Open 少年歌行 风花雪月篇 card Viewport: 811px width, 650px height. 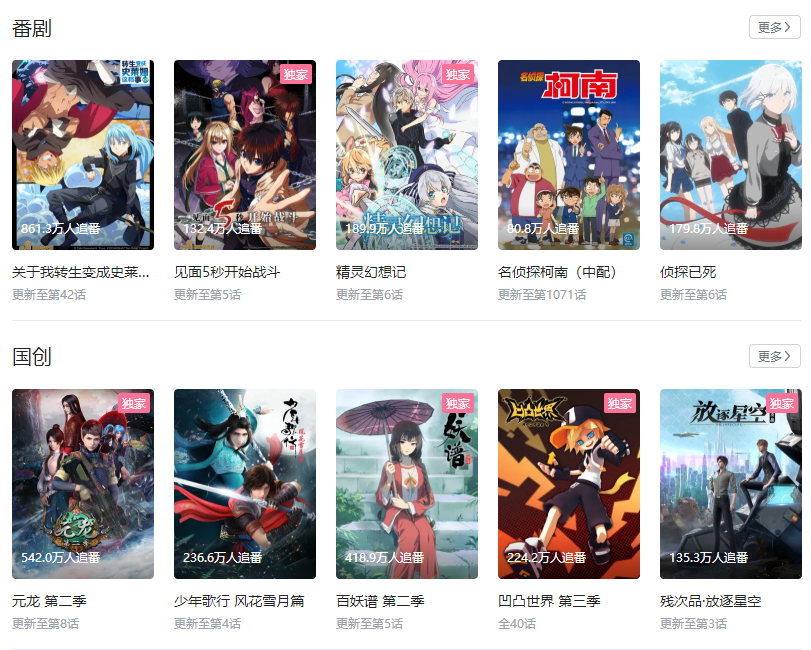point(245,484)
